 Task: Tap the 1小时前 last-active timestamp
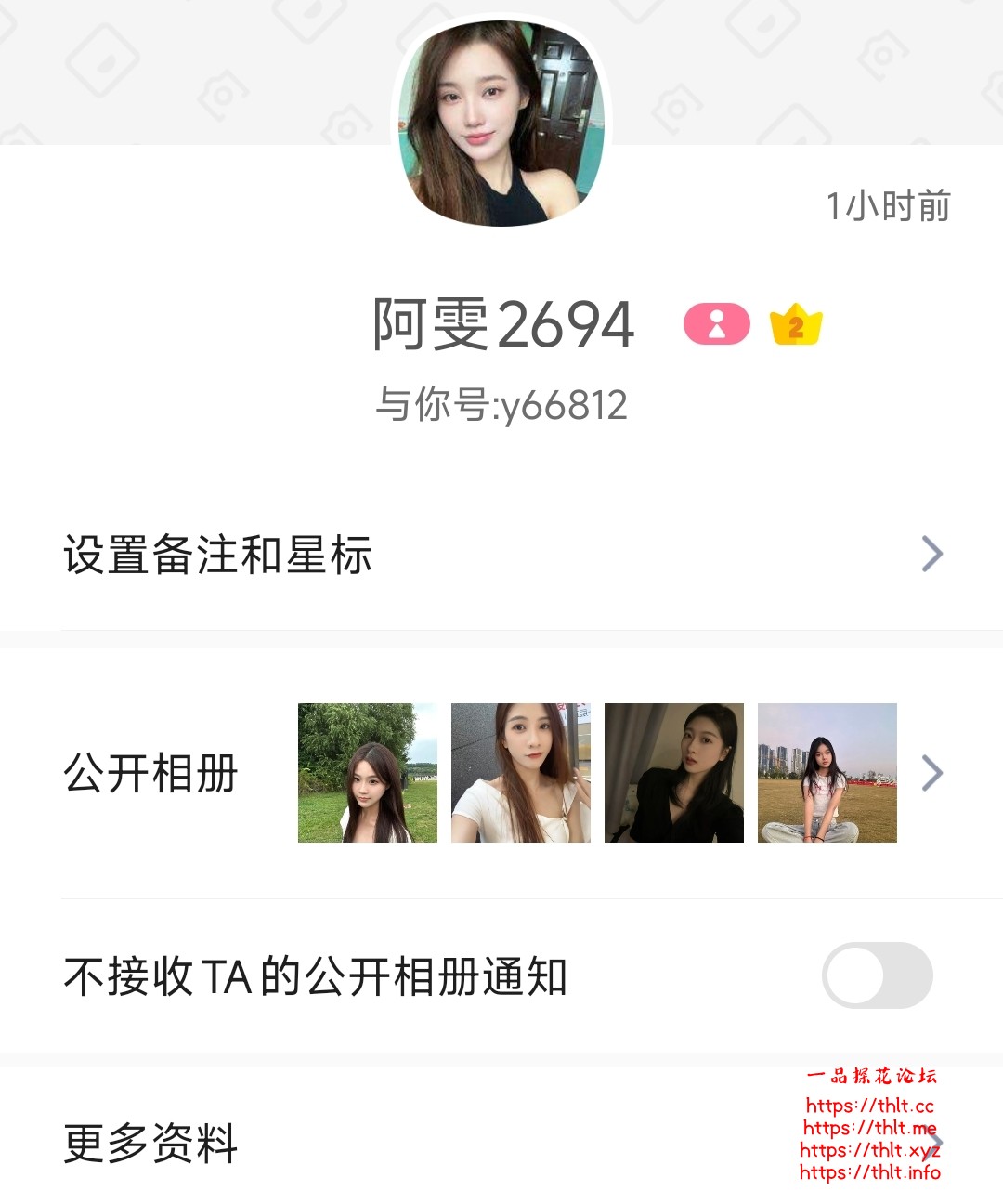(887, 206)
